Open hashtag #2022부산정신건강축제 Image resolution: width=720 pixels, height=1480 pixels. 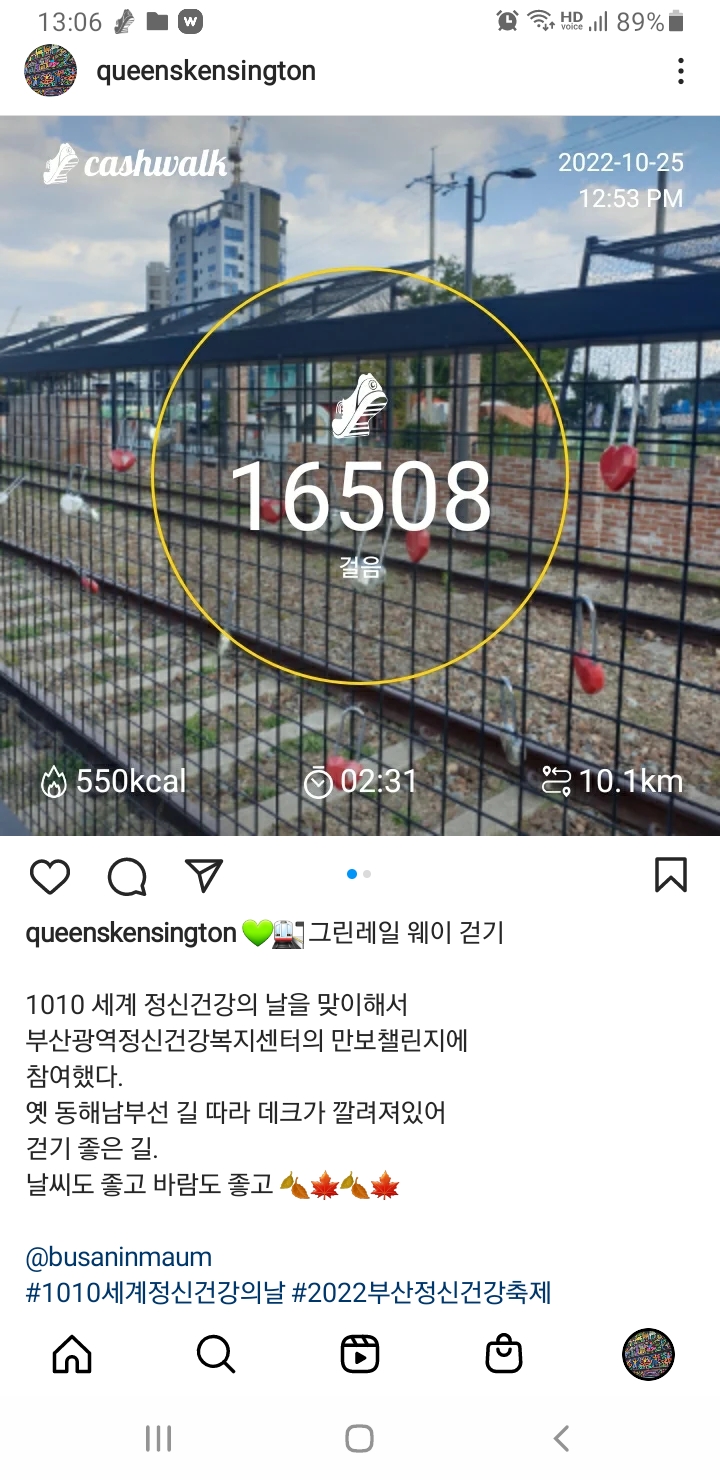422,1292
